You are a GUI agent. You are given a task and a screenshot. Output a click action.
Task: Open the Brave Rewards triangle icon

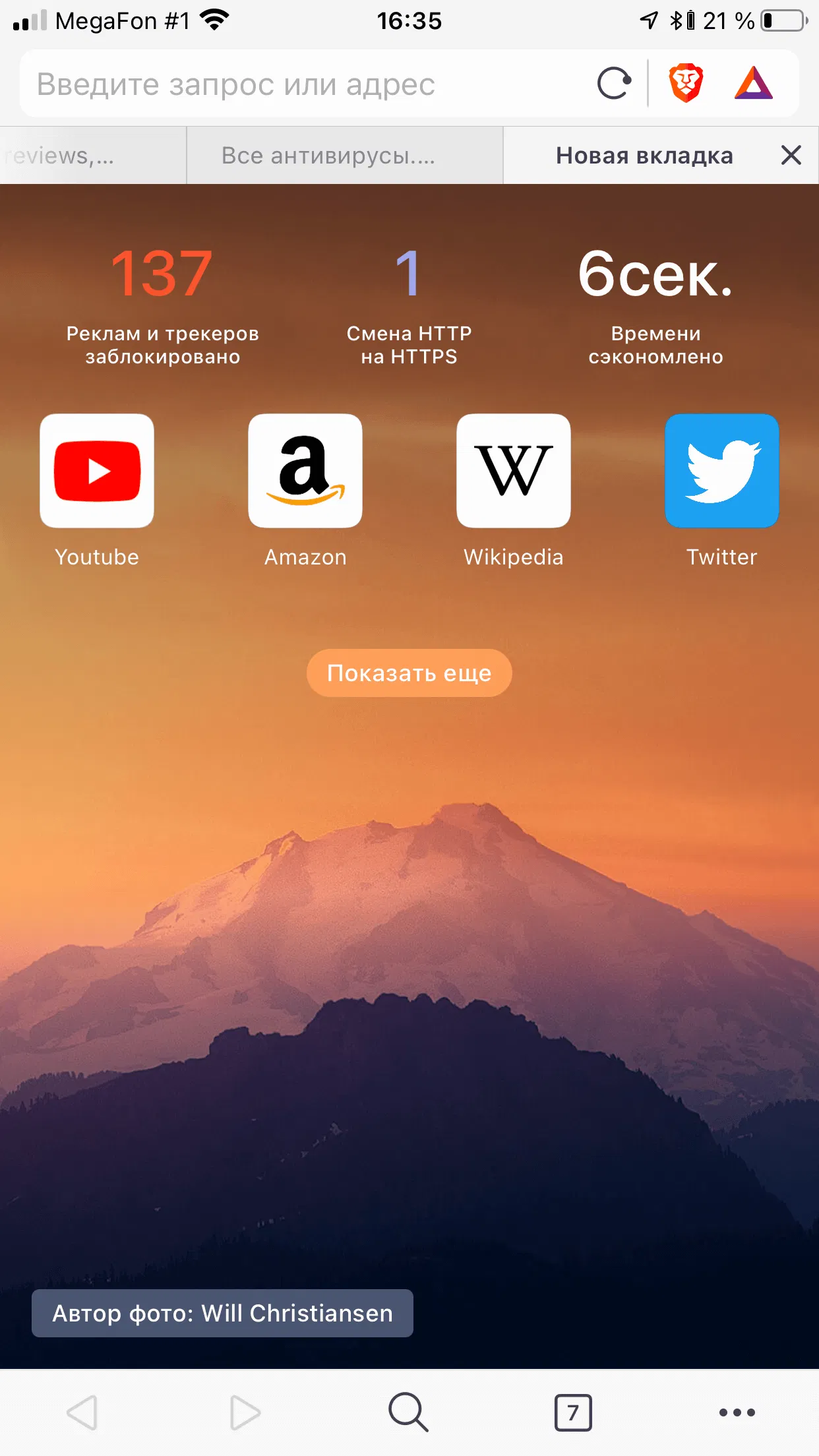coord(753,84)
